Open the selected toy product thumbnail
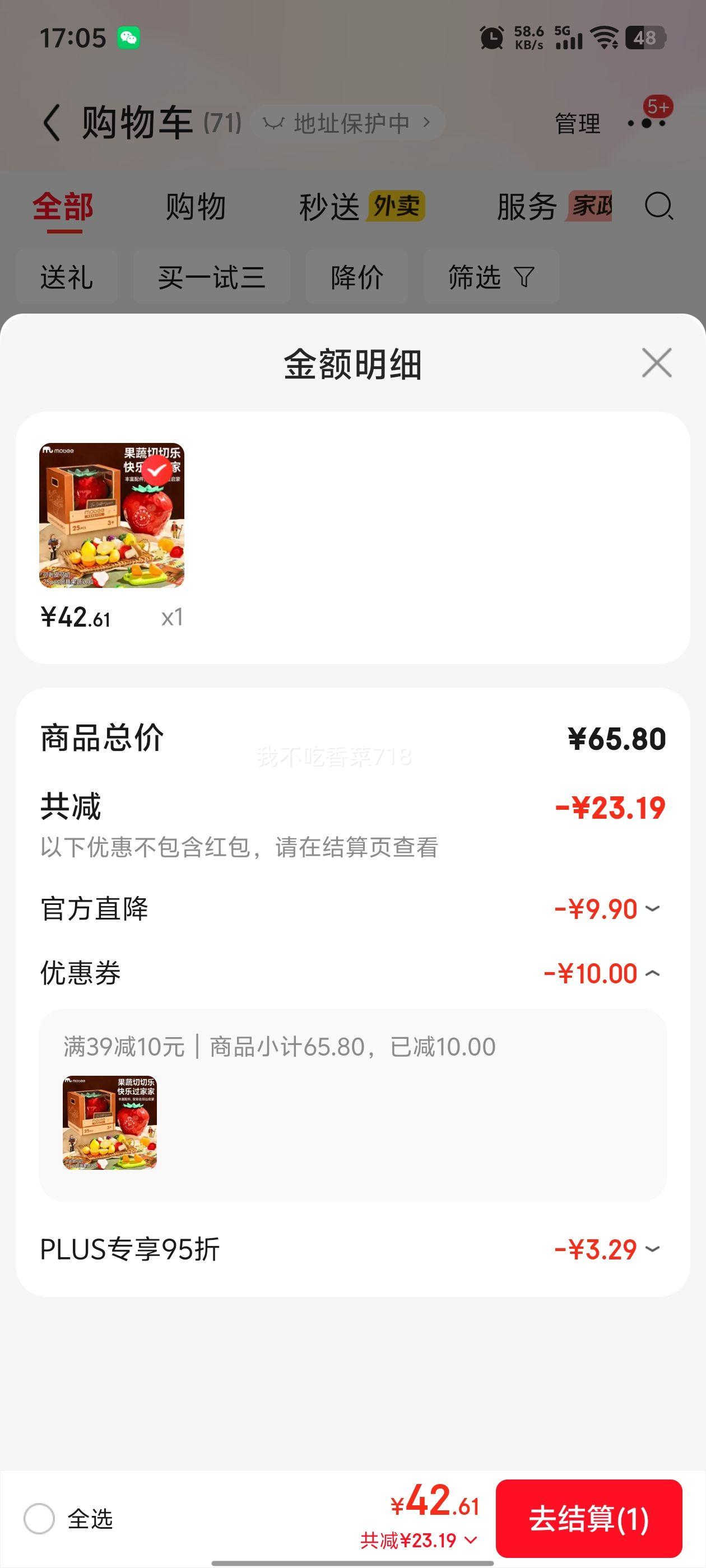The width and height of the screenshot is (706, 1568). (112, 516)
